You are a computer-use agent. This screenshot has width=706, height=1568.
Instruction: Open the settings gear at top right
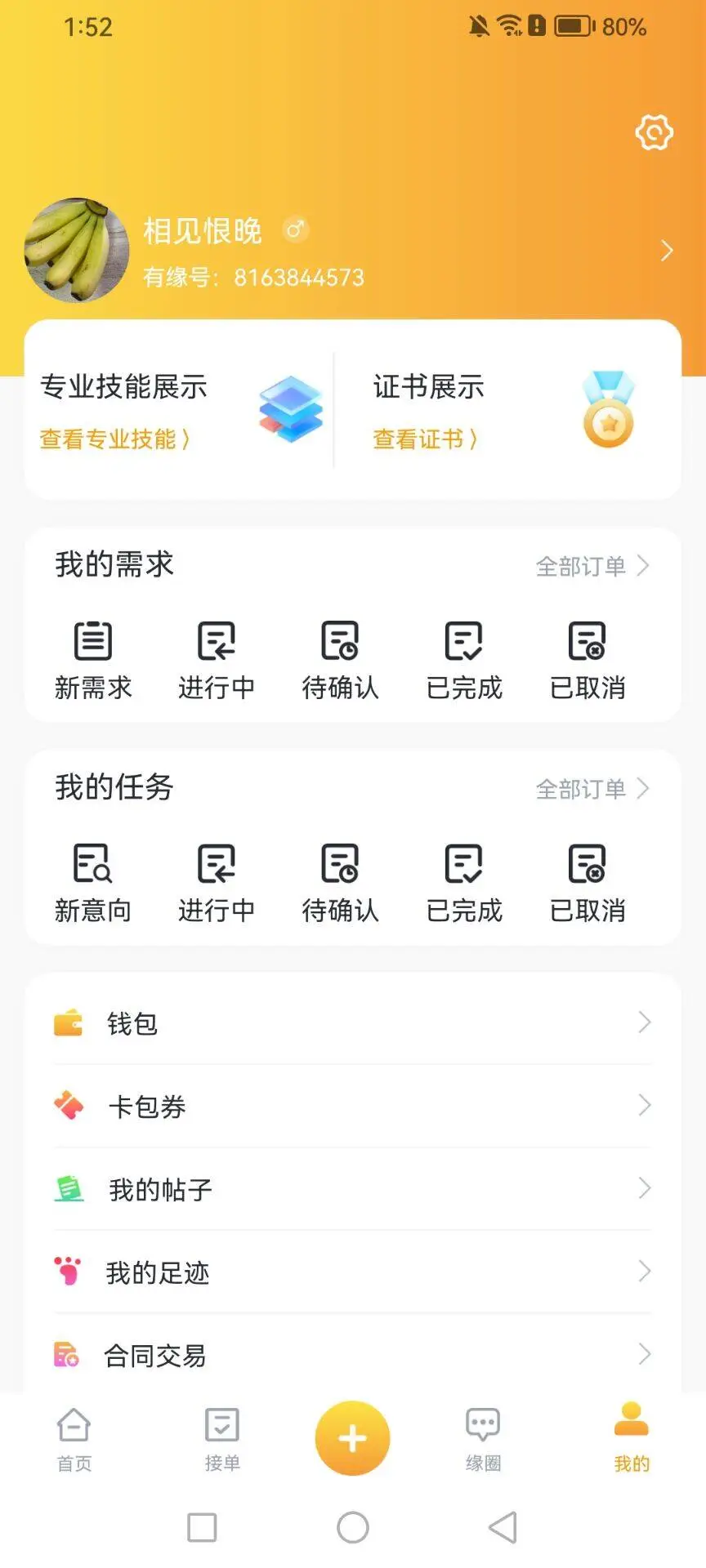click(x=653, y=132)
